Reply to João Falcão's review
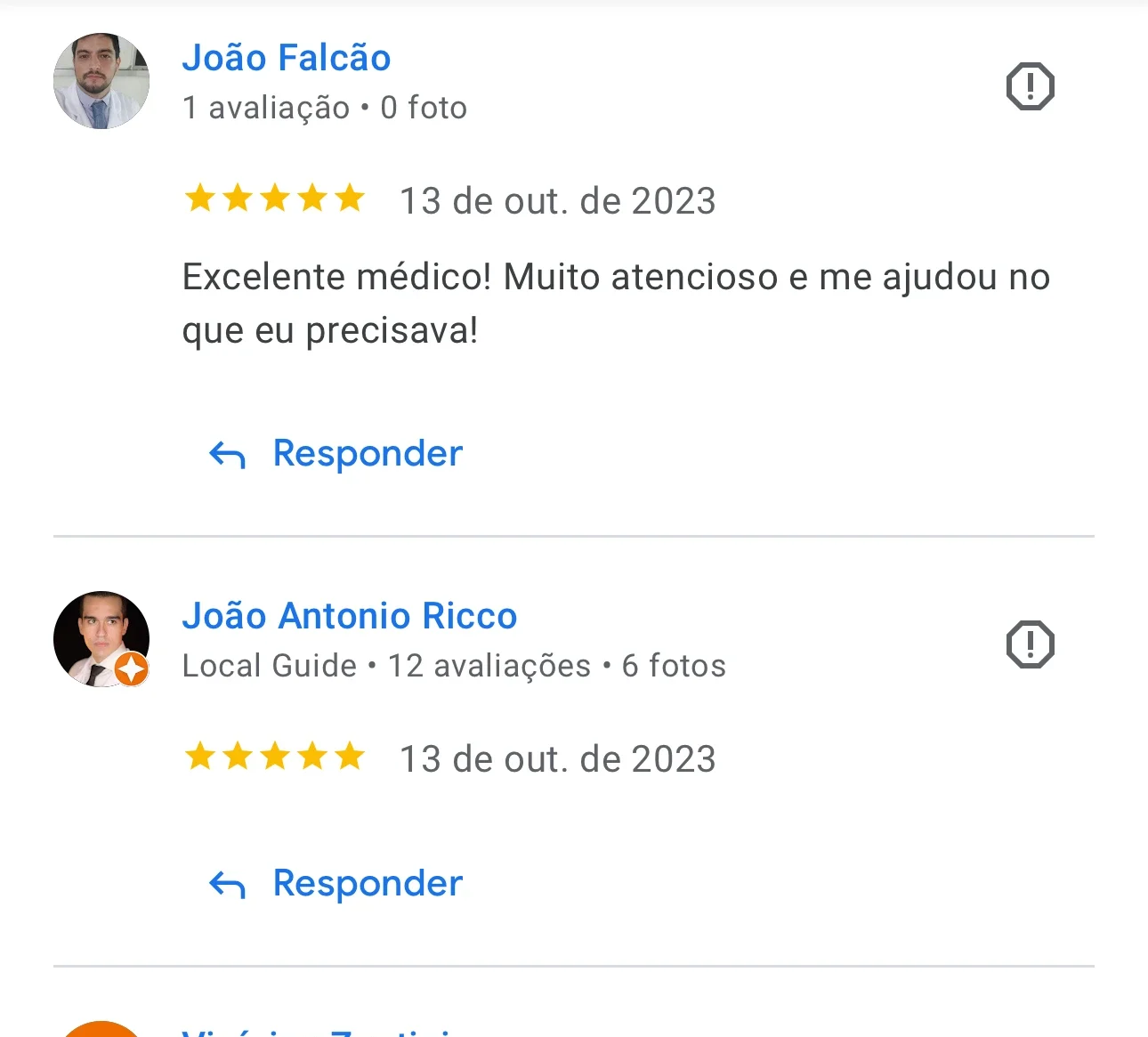The image size is (1148, 1037). tap(336, 454)
